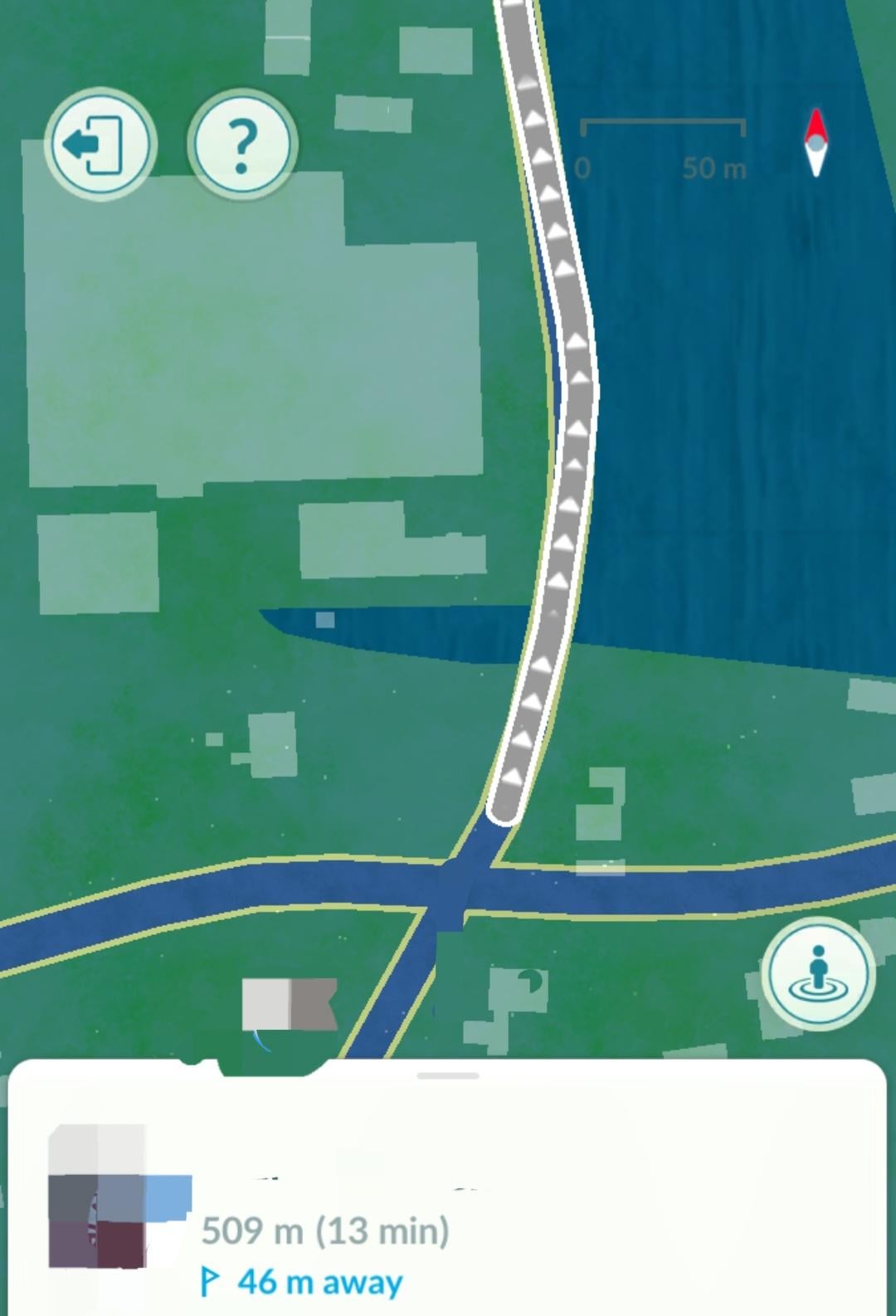Recenter the map on your location

818,973
